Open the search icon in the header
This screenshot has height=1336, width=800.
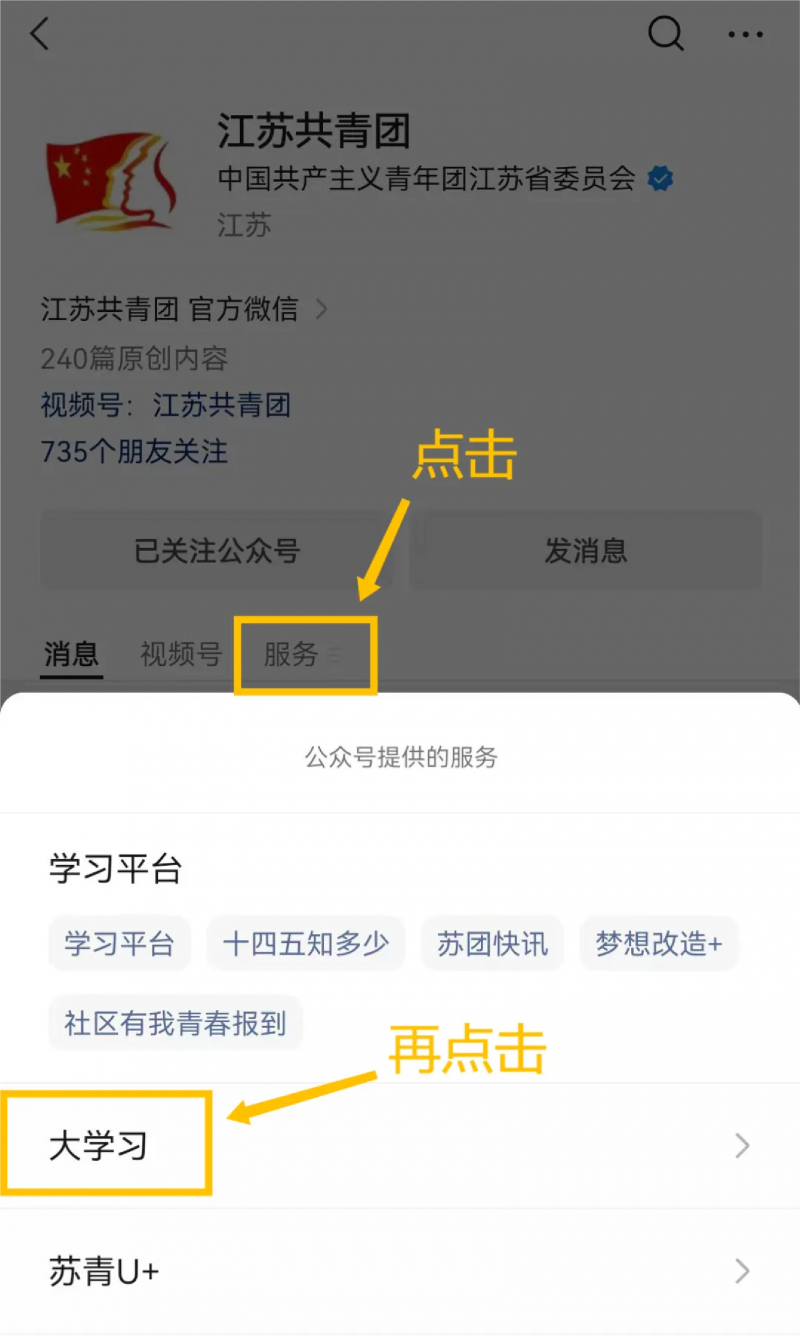click(x=665, y=34)
